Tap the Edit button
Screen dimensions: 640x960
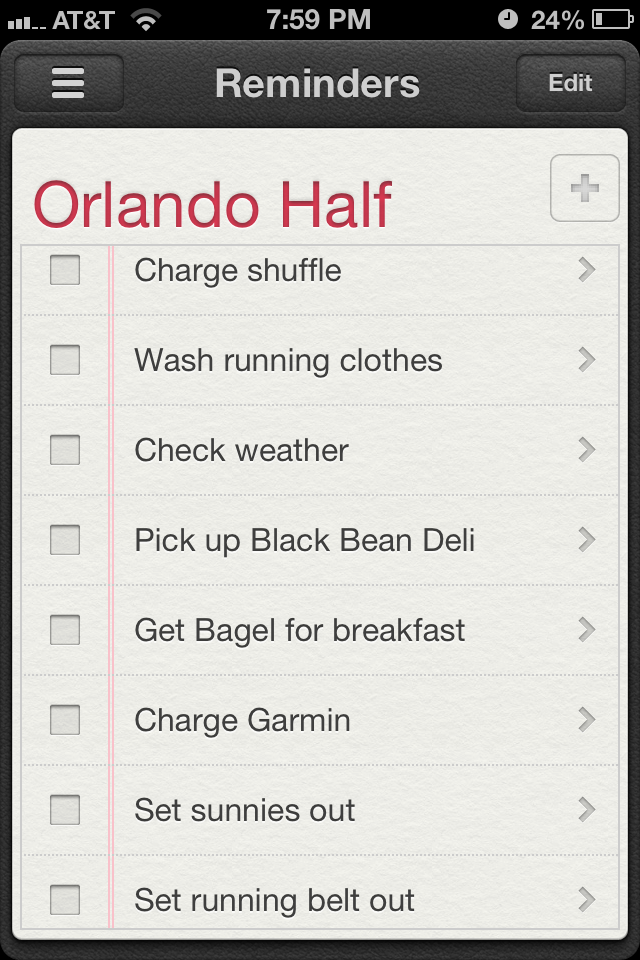570,83
